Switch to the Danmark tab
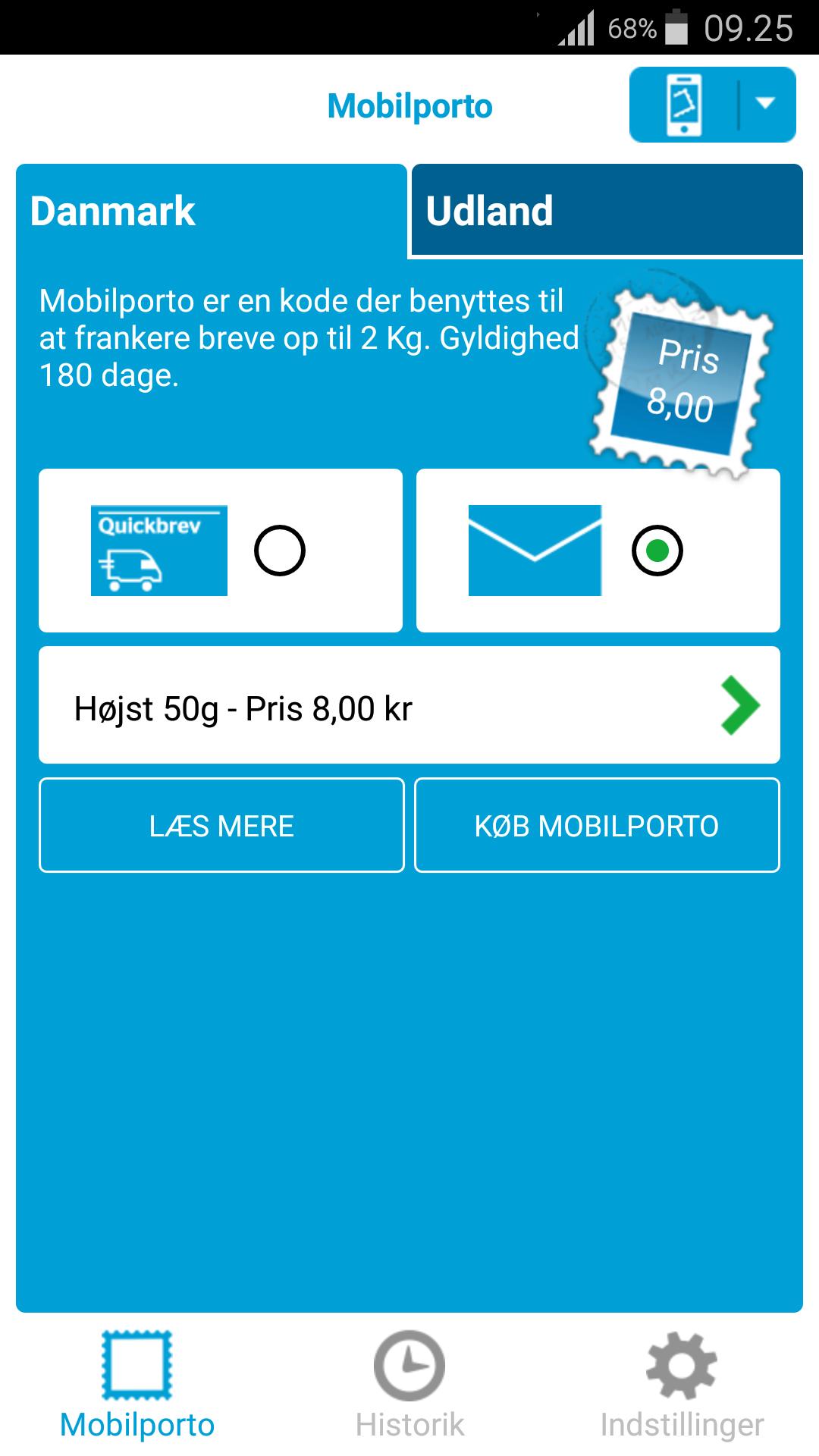This screenshot has width=819, height=1456. 210,210
